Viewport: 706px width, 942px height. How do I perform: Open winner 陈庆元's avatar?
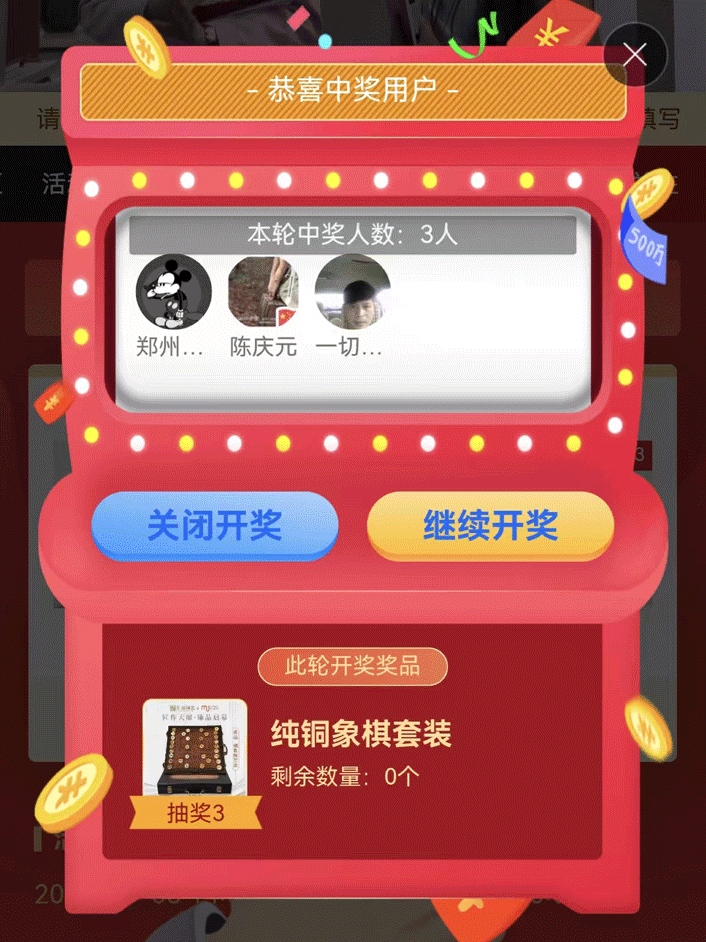click(263, 293)
